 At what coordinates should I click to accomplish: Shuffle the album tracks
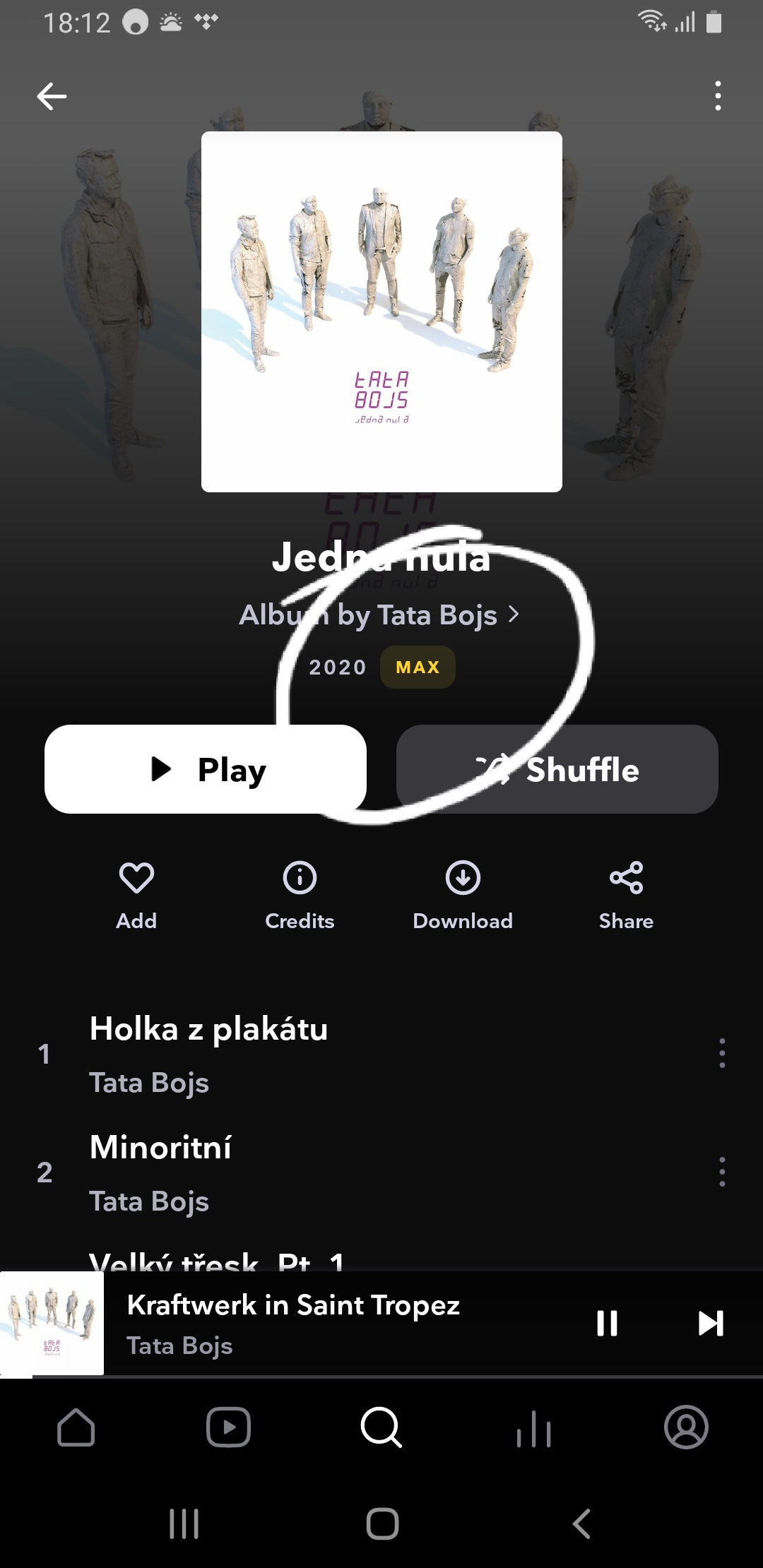[557, 769]
